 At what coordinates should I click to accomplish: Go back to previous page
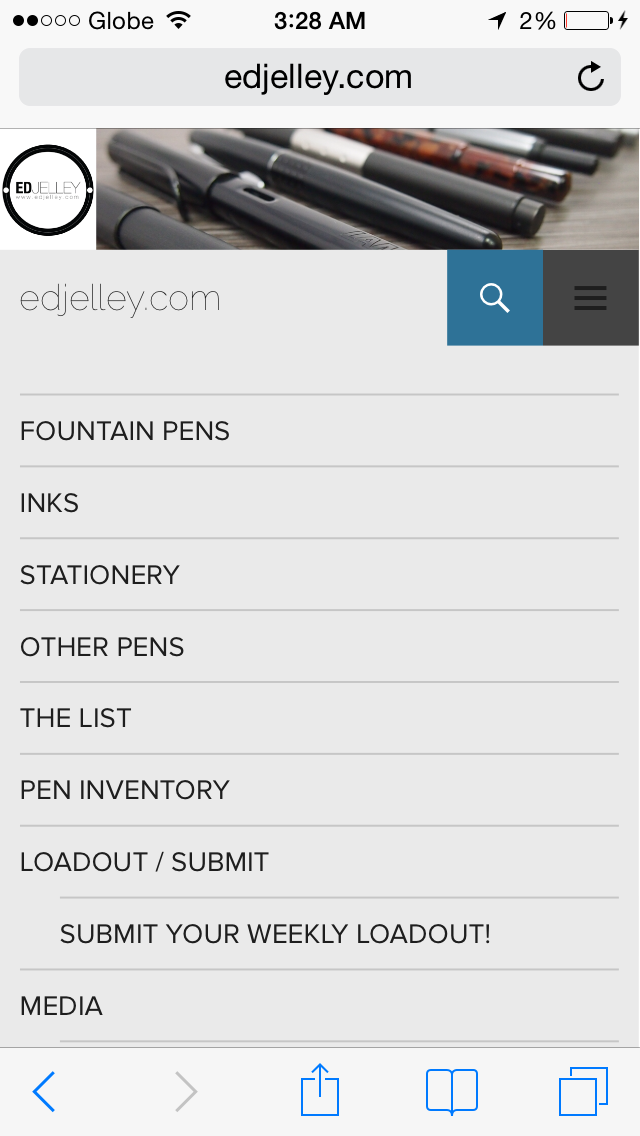coord(43,1091)
